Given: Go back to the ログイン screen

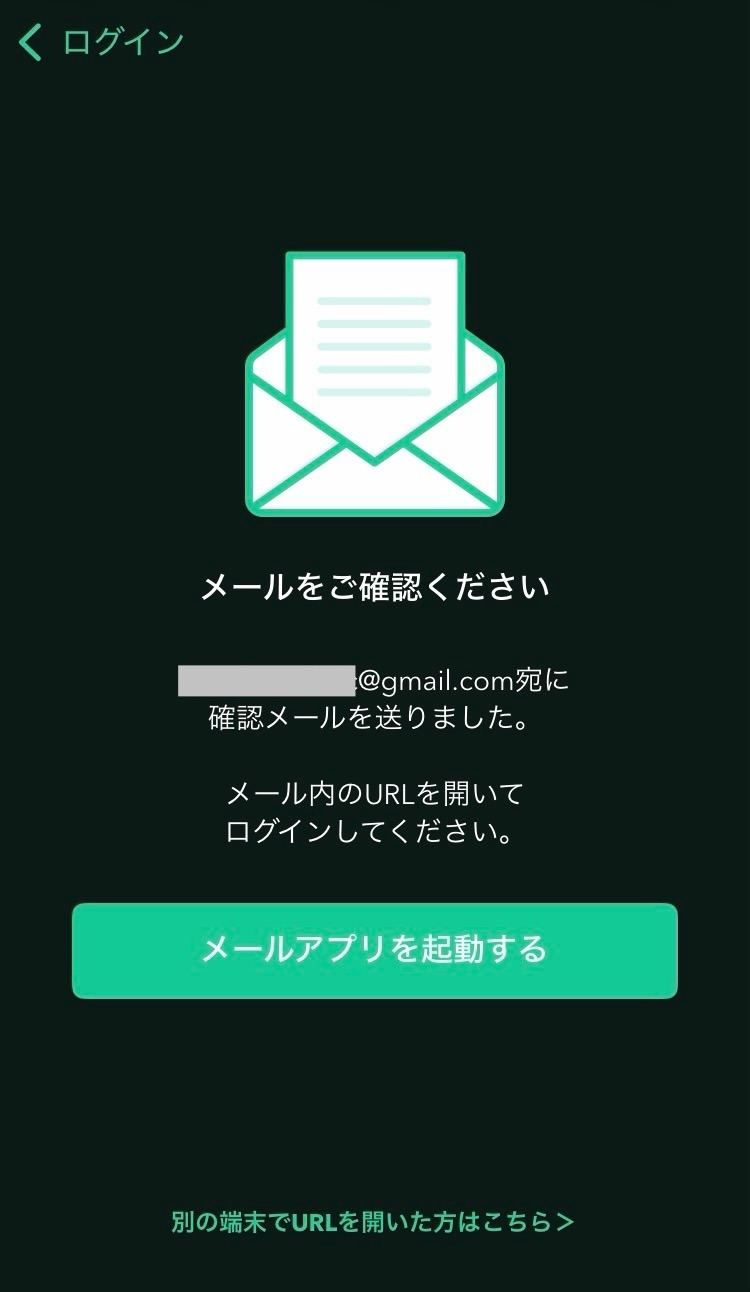Looking at the screenshot, I should click(101, 42).
